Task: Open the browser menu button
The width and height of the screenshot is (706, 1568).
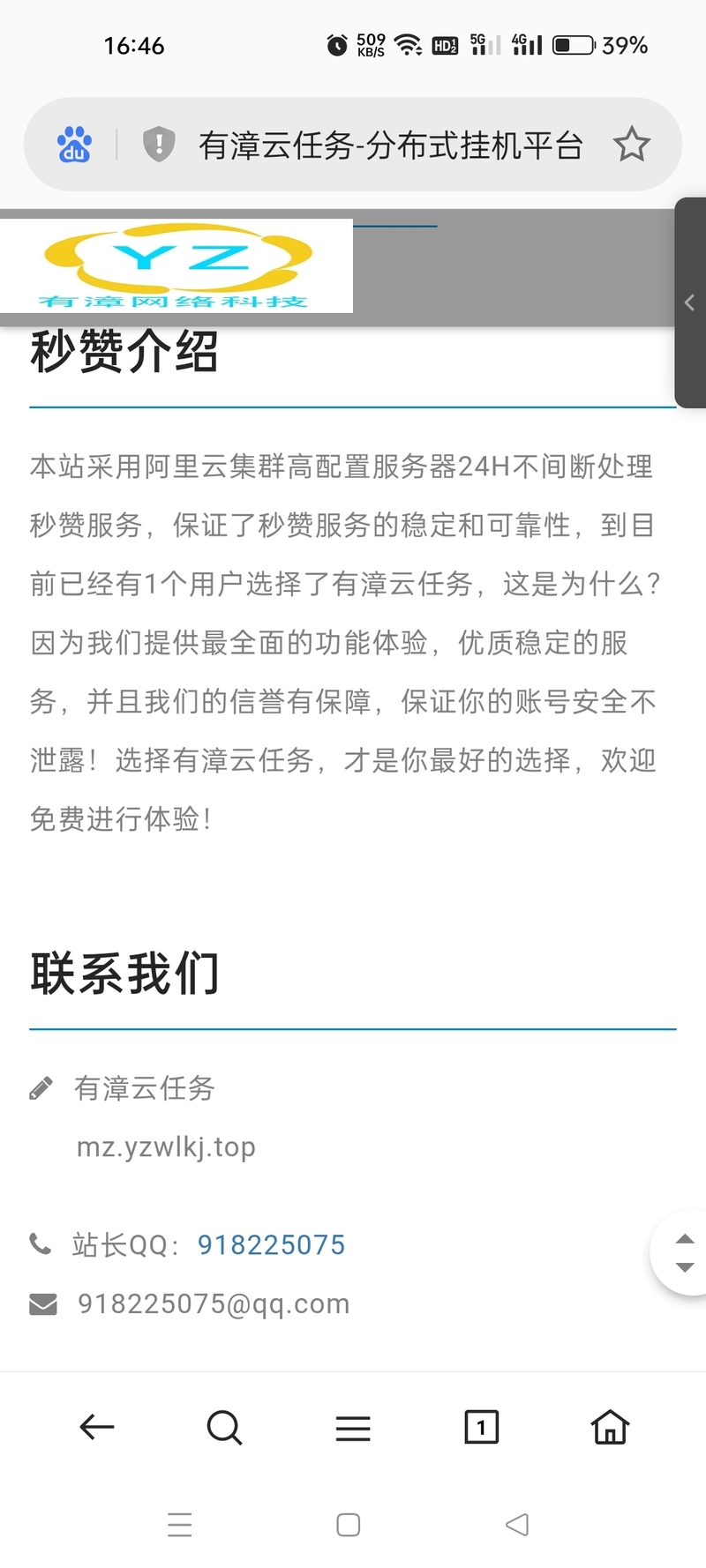Action: [x=353, y=1428]
